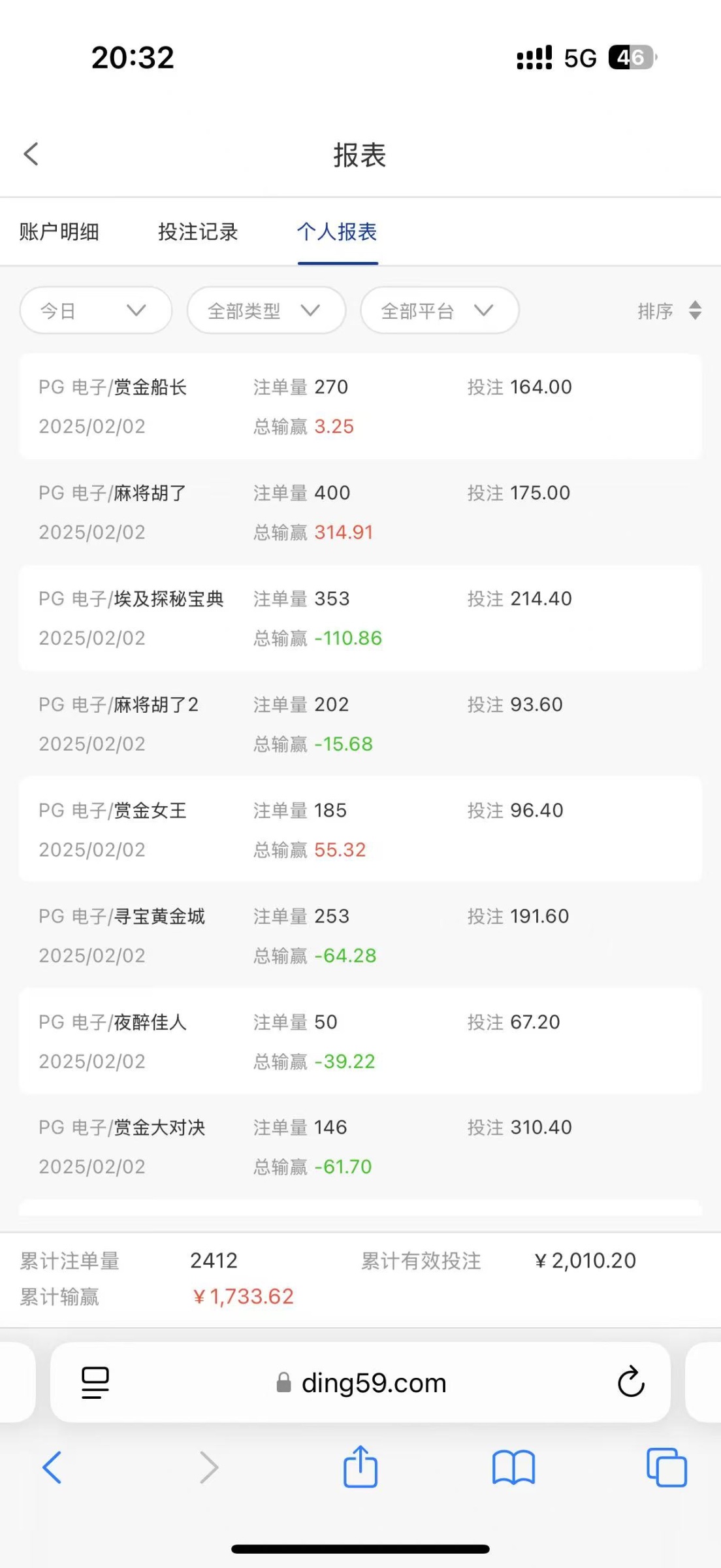721x1568 pixels.
Task: Reload the ding59.com page
Action: click(x=631, y=1381)
